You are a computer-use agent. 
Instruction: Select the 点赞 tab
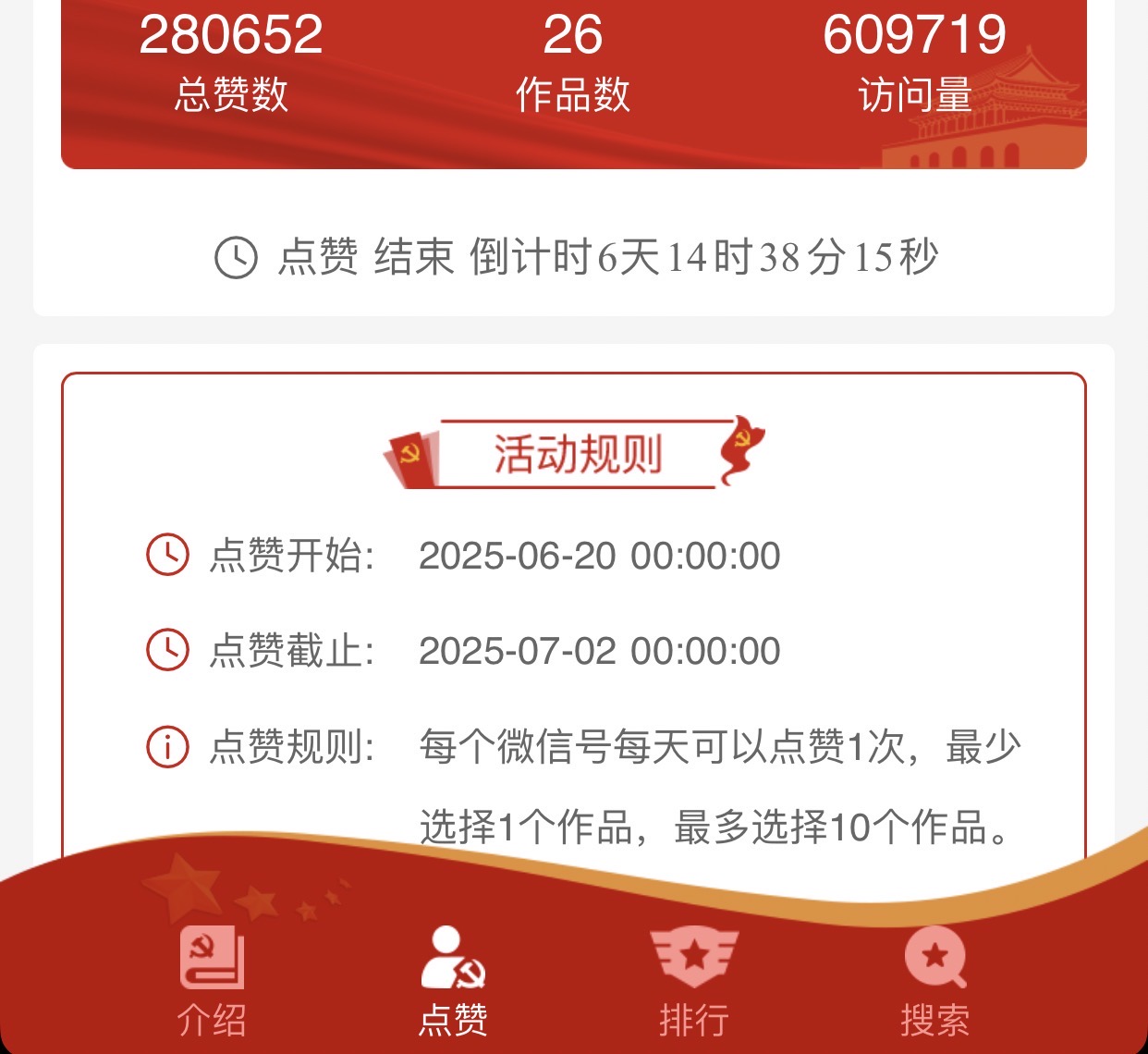[453, 980]
